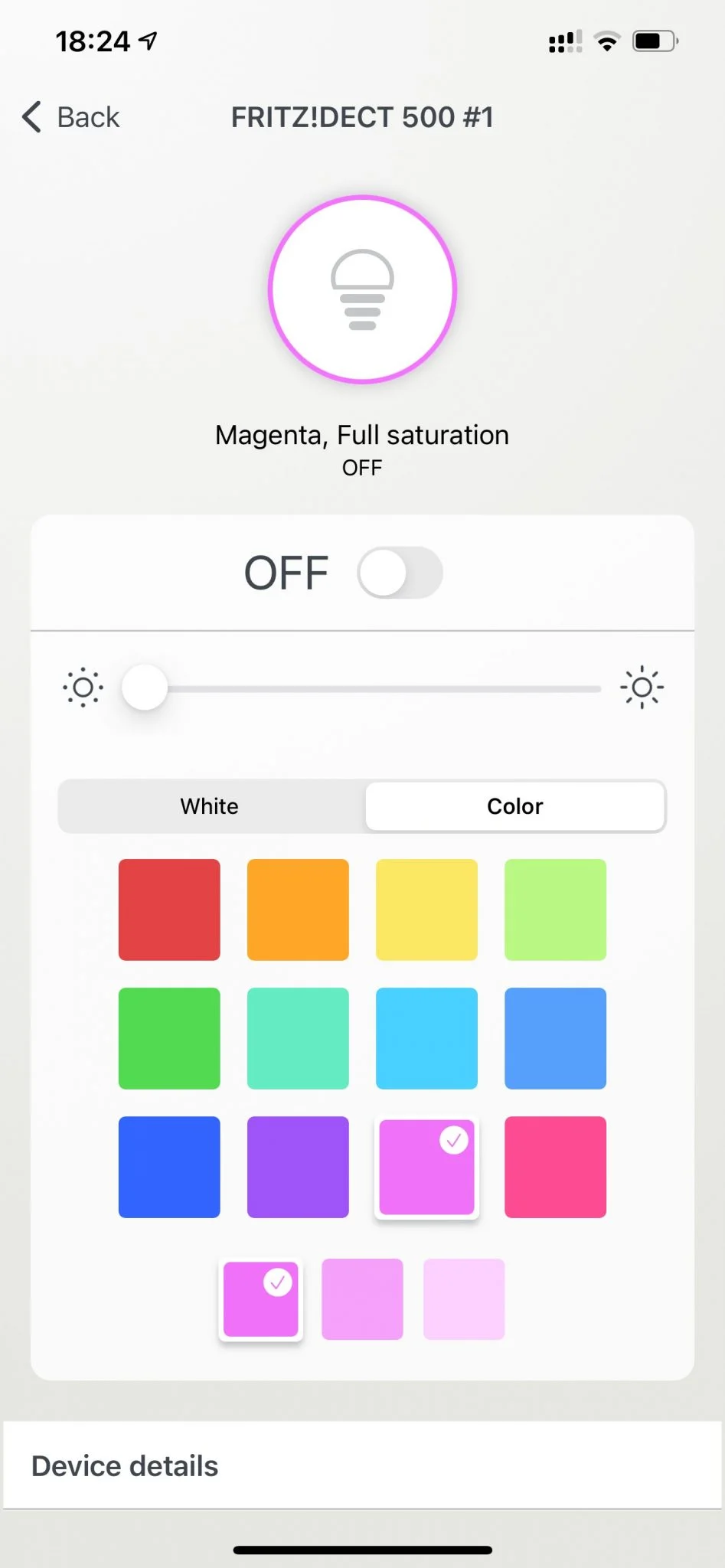Image resolution: width=725 pixels, height=1568 pixels.
Task: Select the turquoise color swatch
Action: [298, 1038]
